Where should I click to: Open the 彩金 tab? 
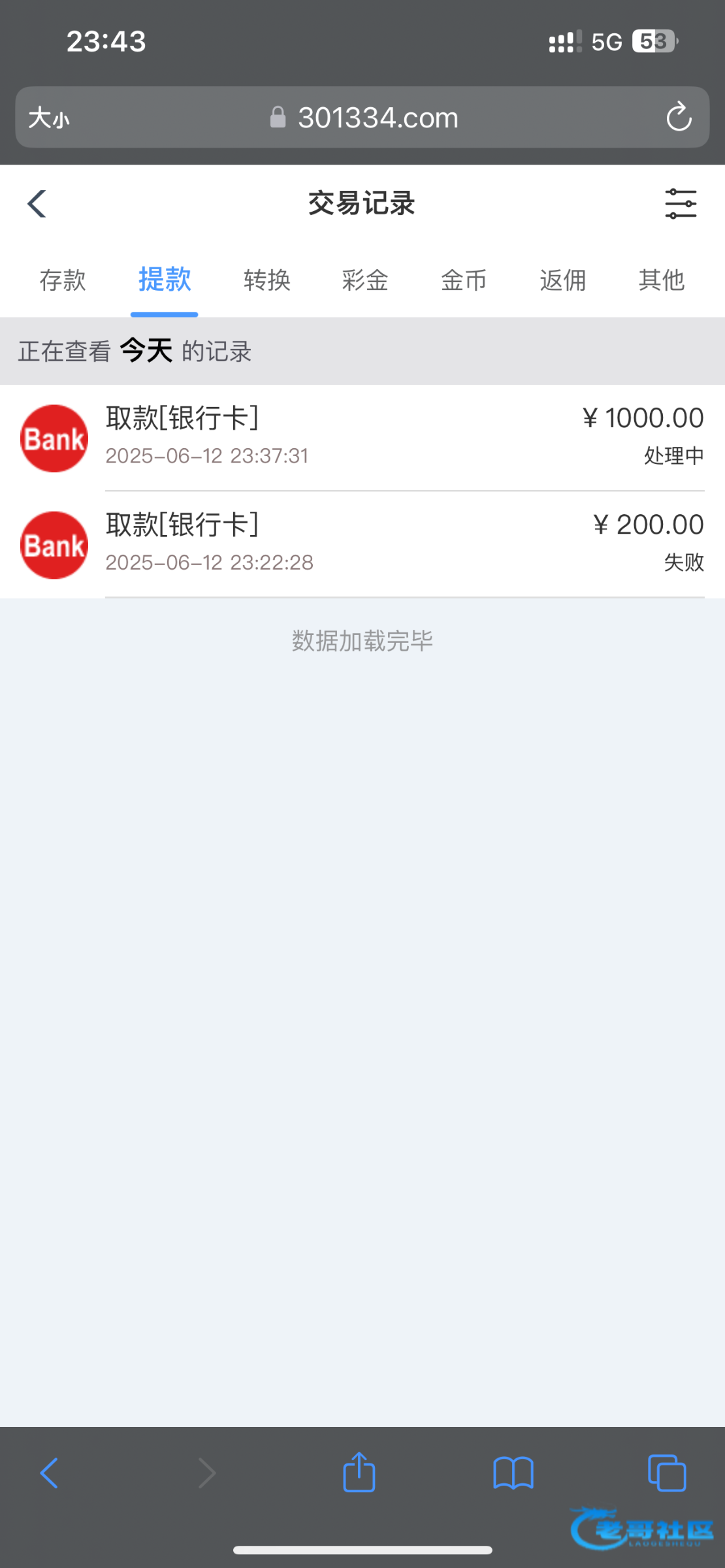pos(366,280)
